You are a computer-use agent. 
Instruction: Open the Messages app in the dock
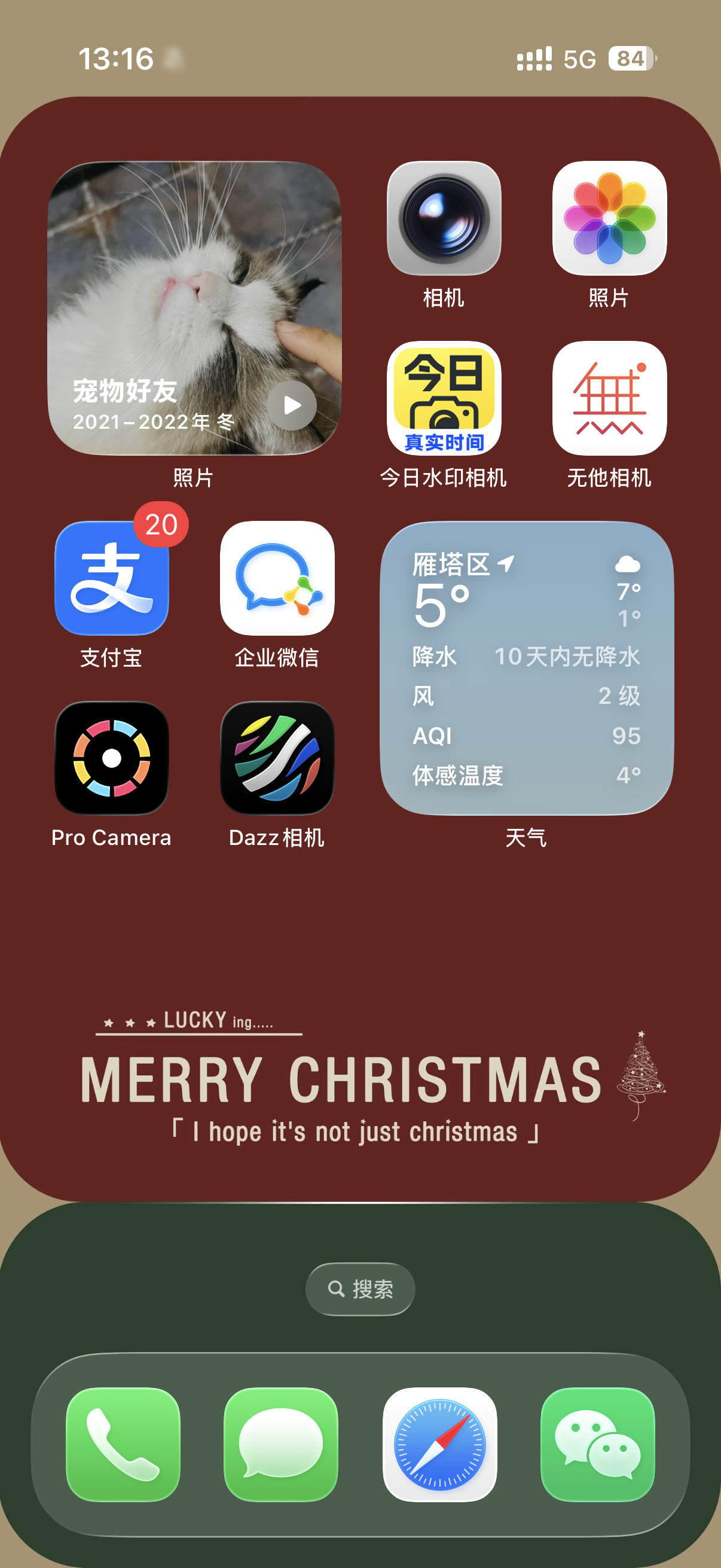point(281,1444)
